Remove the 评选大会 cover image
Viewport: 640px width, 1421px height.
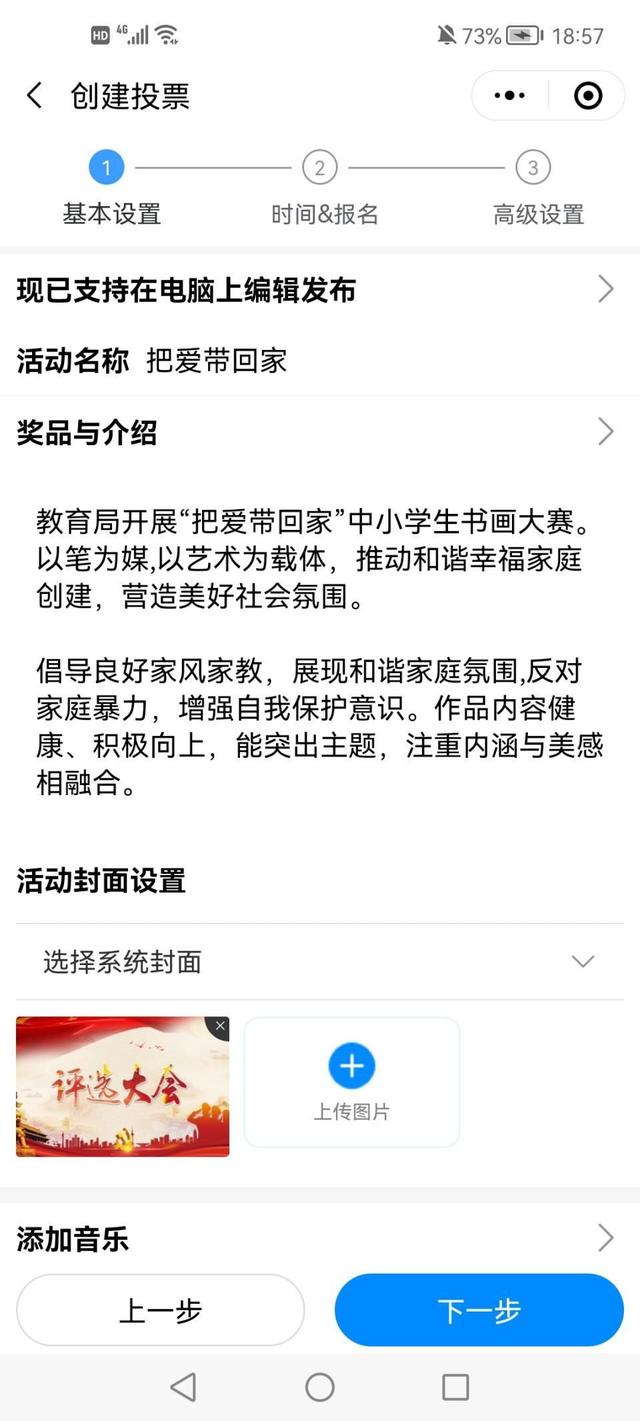[220, 1027]
